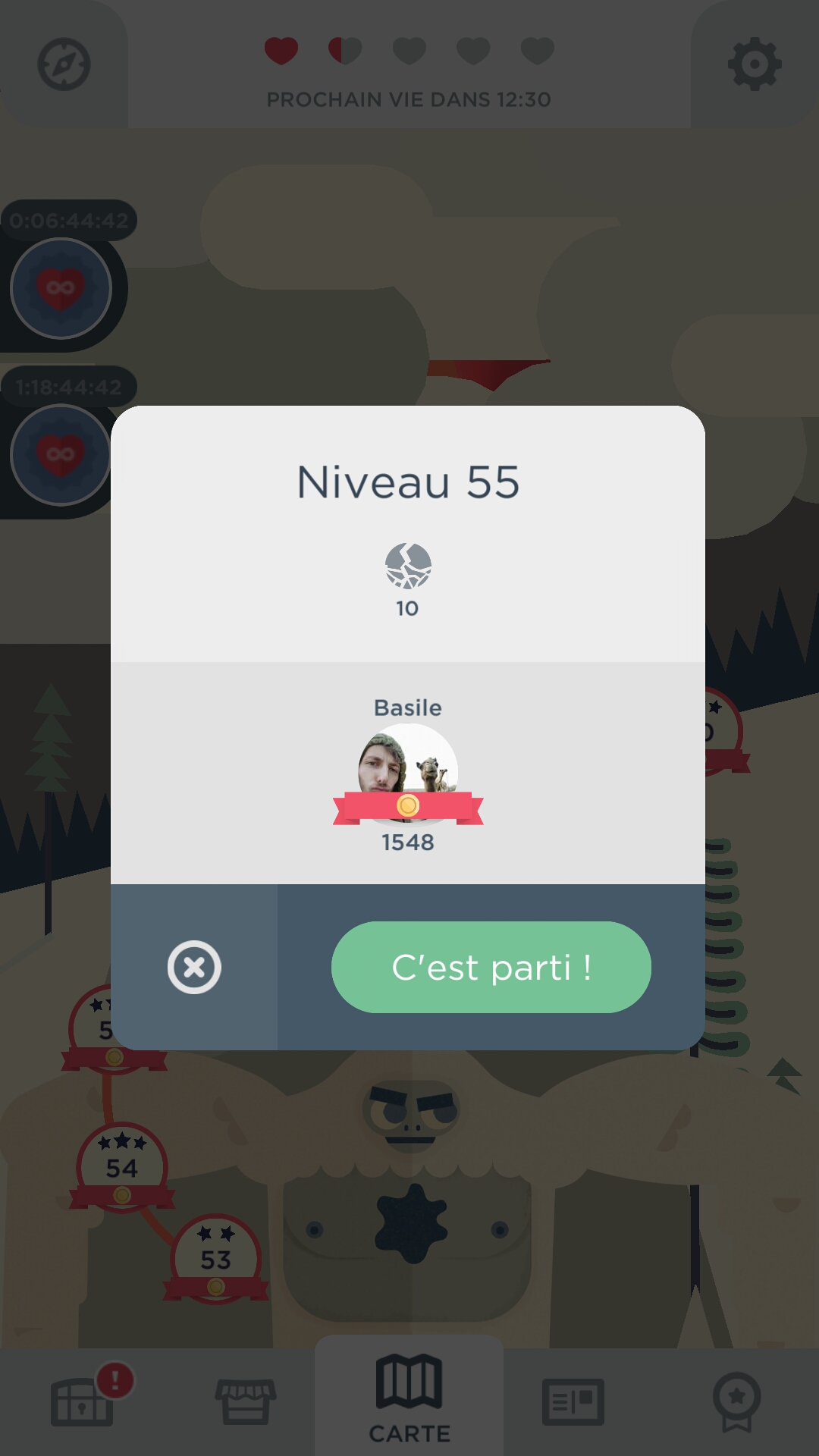
Task: Close the Niveau 55 dialog
Action: pos(194,967)
